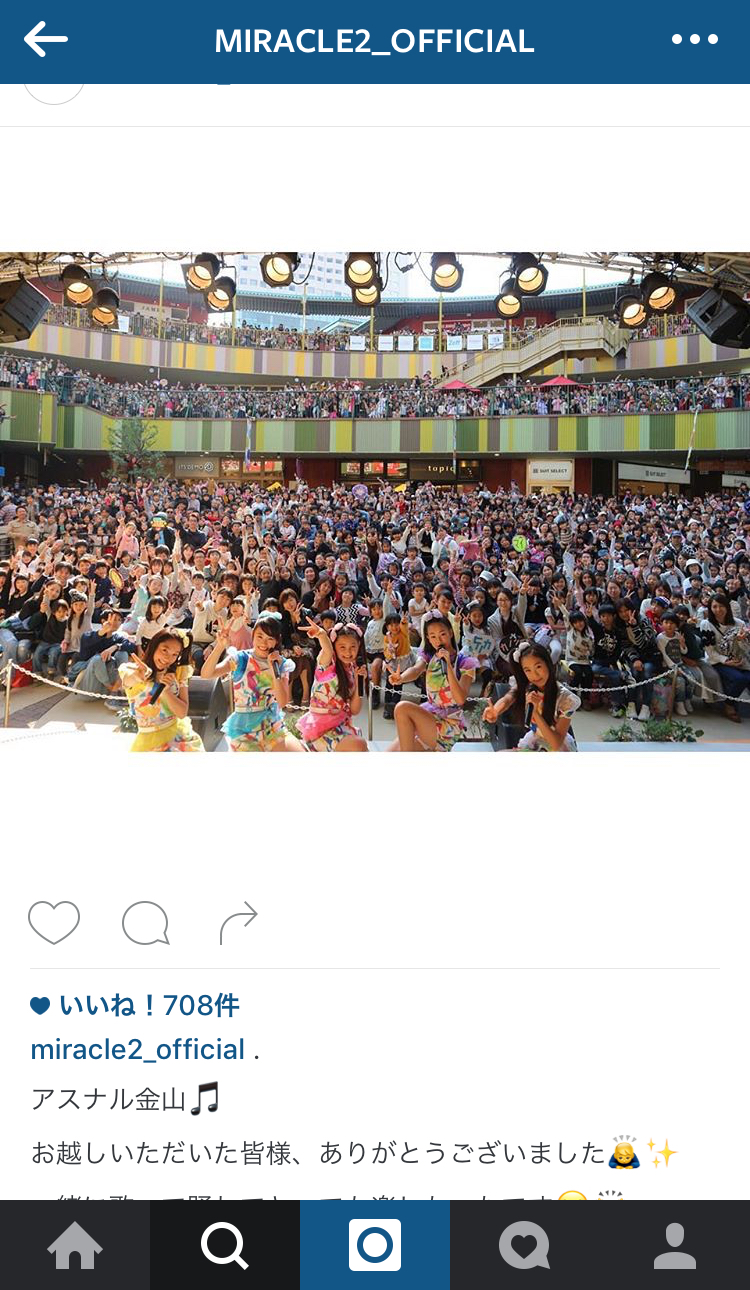Screen dimensions: 750x1290
Task: Go back using the arrow icon
Action: point(46,40)
